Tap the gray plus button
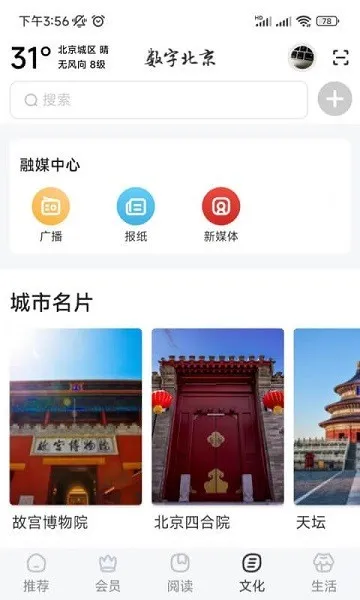Image resolution: width=360 pixels, height=600 pixels. pos(335,99)
